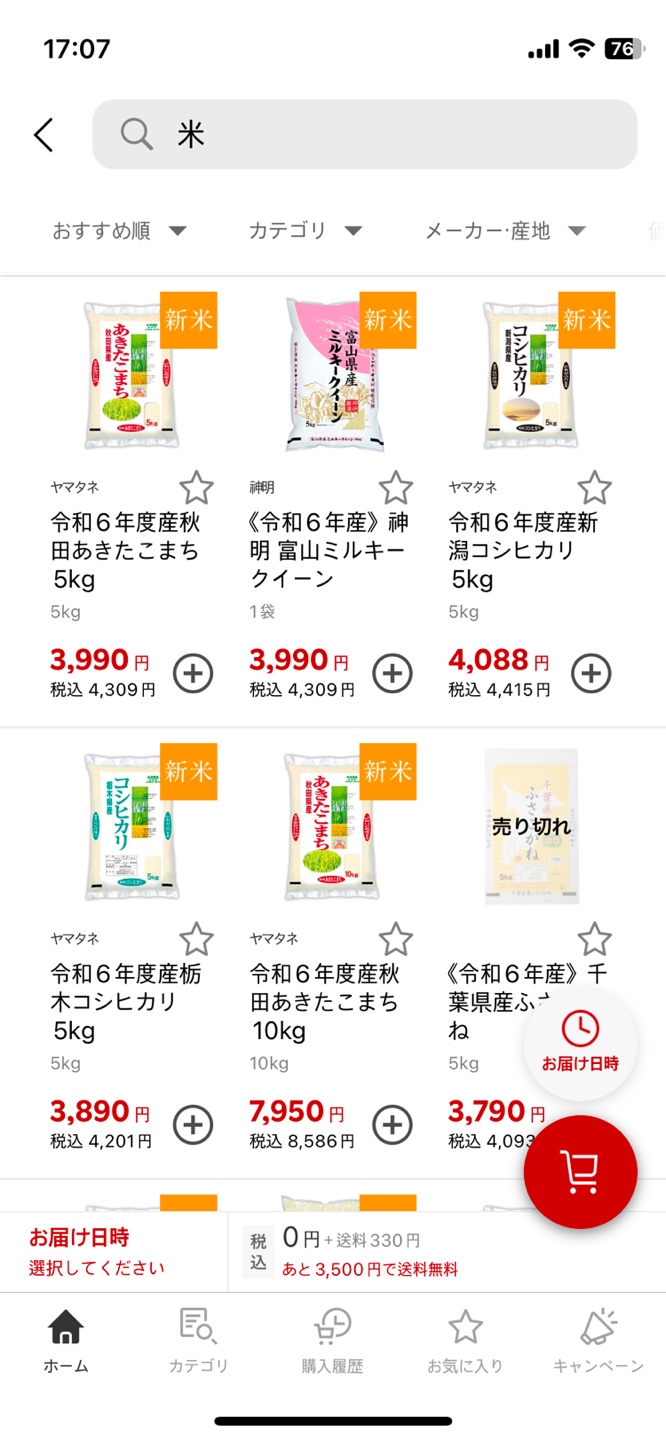Favorite the 新潟コシヒカリ 5kg rice
666x1440 pixels.
pos(594,488)
